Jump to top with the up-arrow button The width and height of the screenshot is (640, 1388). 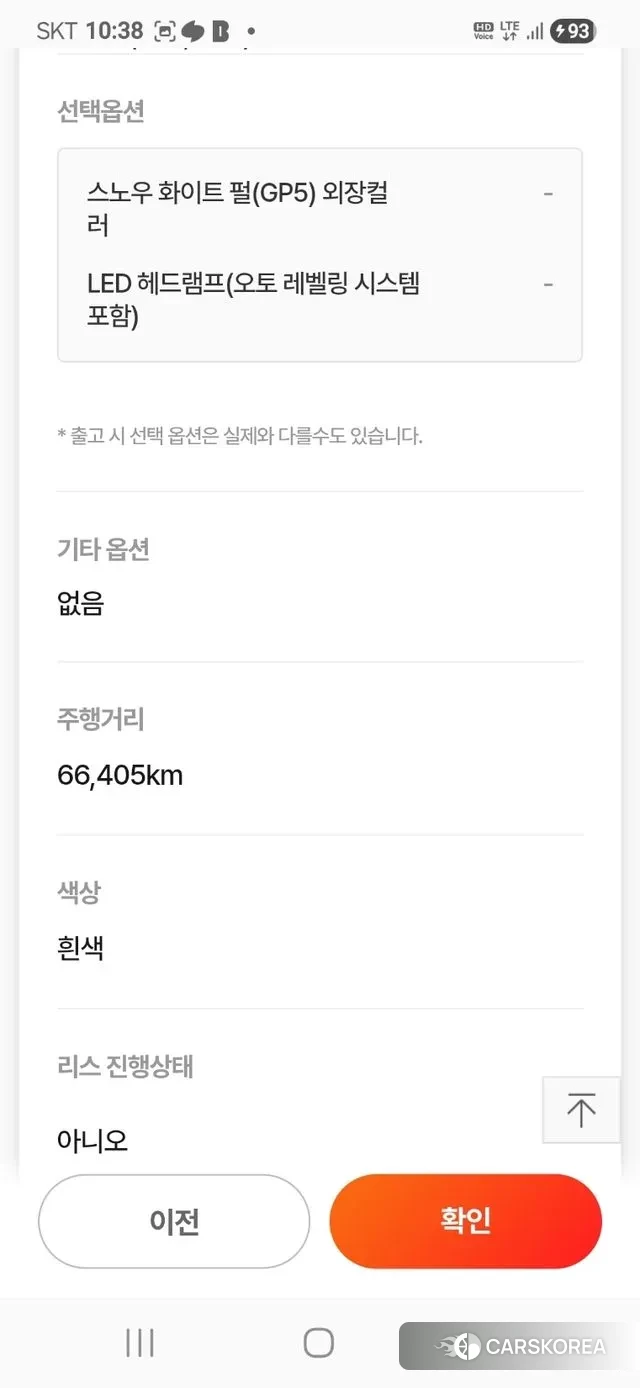[580, 1110]
